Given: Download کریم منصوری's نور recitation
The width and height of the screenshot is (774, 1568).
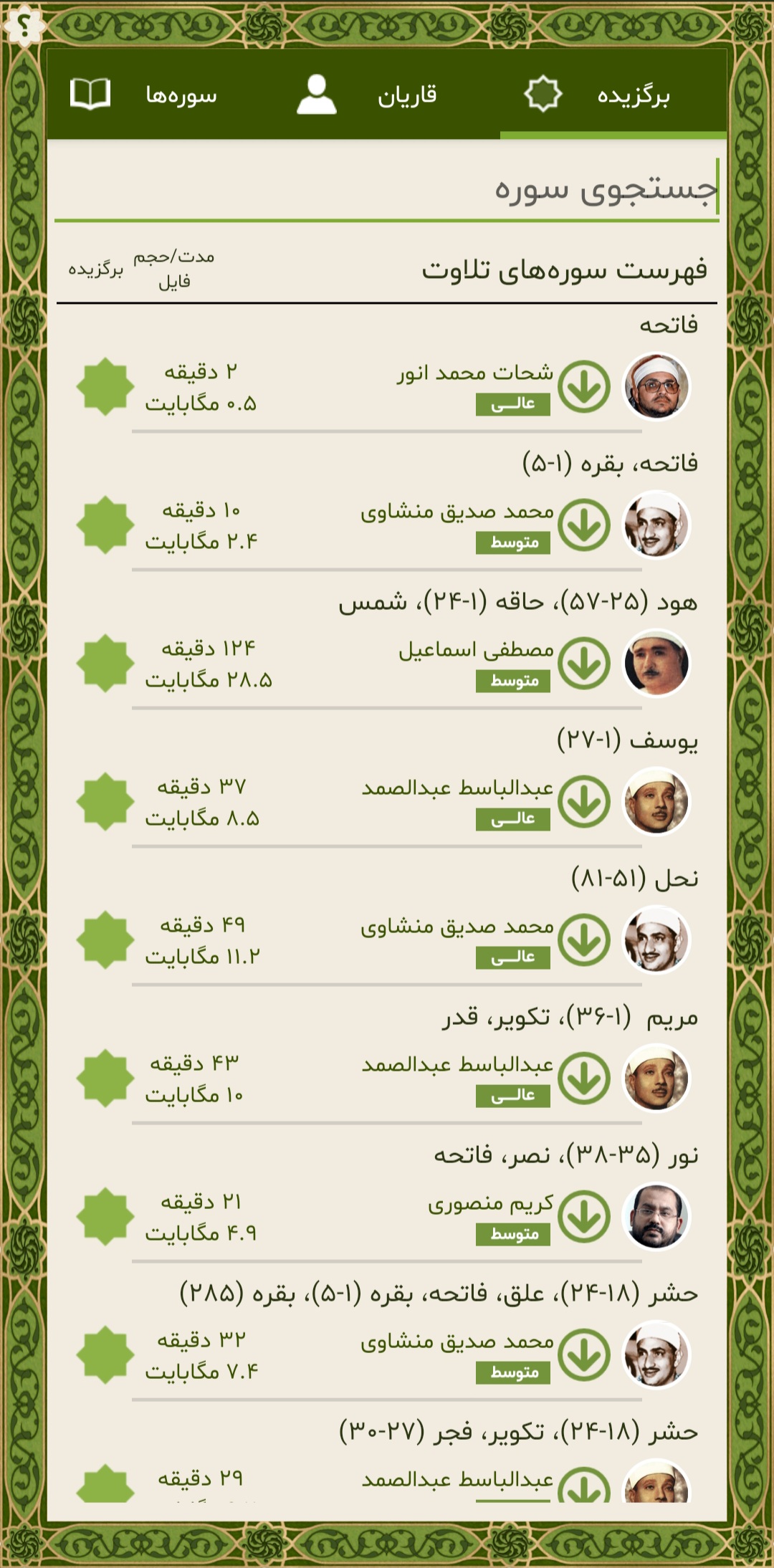Looking at the screenshot, I should click(584, 1217).
